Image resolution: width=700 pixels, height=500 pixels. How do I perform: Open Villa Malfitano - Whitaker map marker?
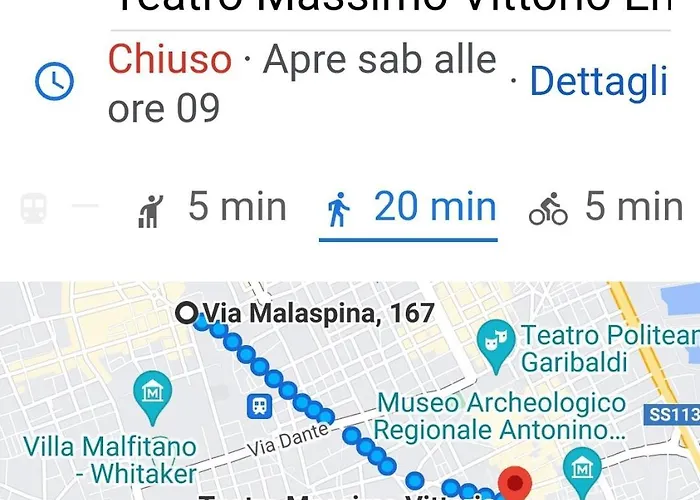[x=153, y=390]
